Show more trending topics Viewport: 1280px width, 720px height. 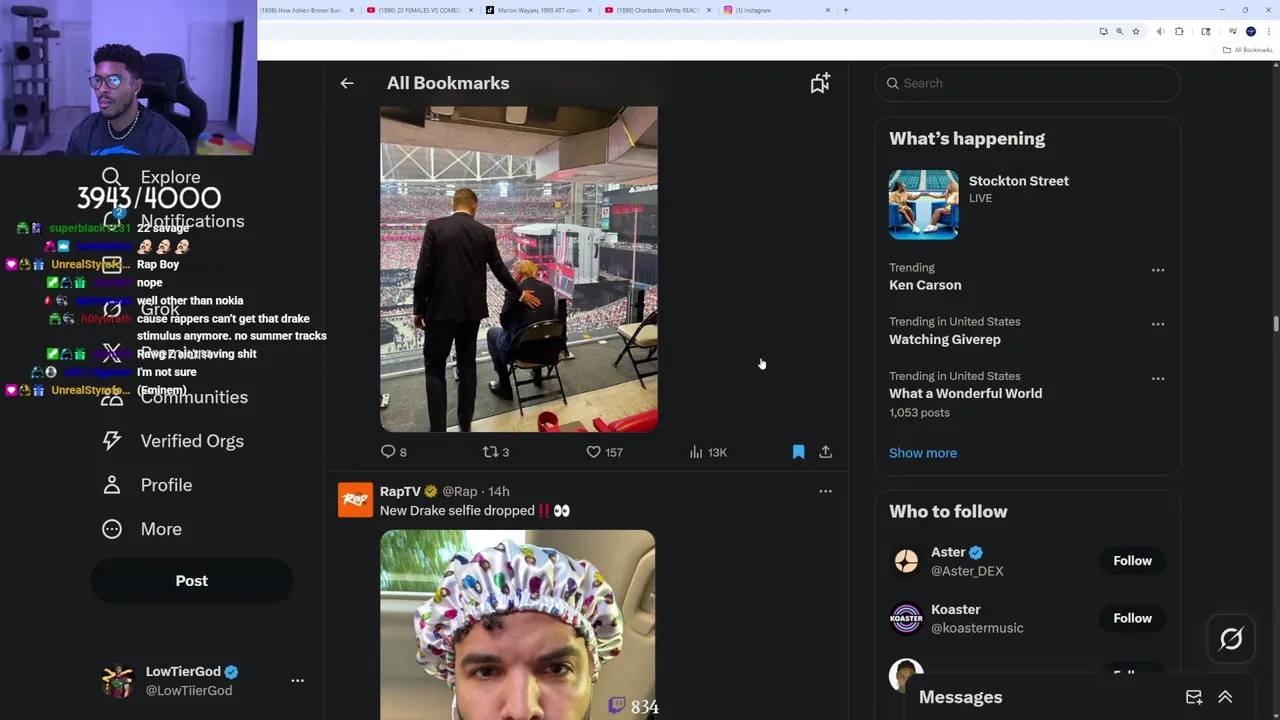coord(923,453)
